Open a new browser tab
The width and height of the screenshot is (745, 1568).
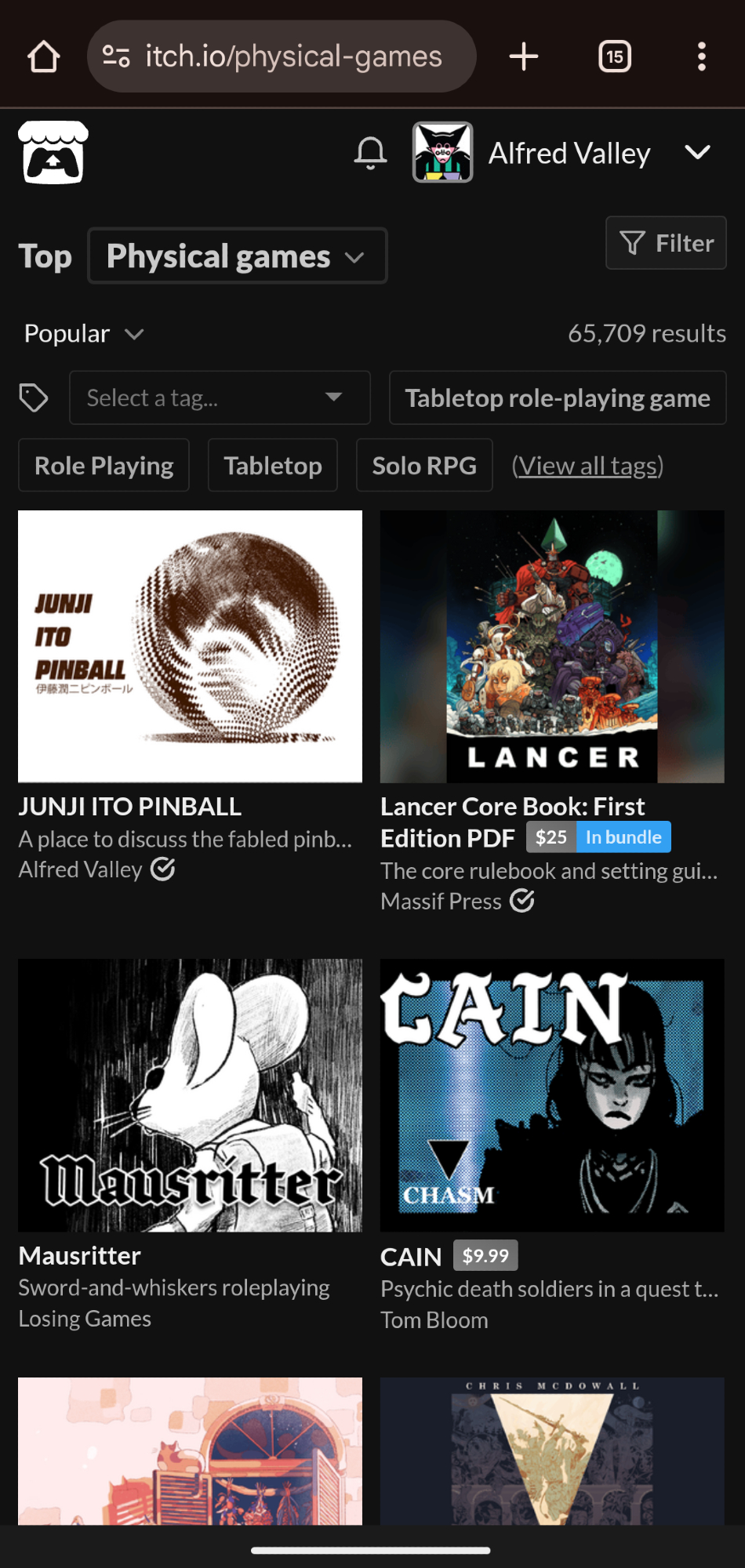click(x=523, y=56)
